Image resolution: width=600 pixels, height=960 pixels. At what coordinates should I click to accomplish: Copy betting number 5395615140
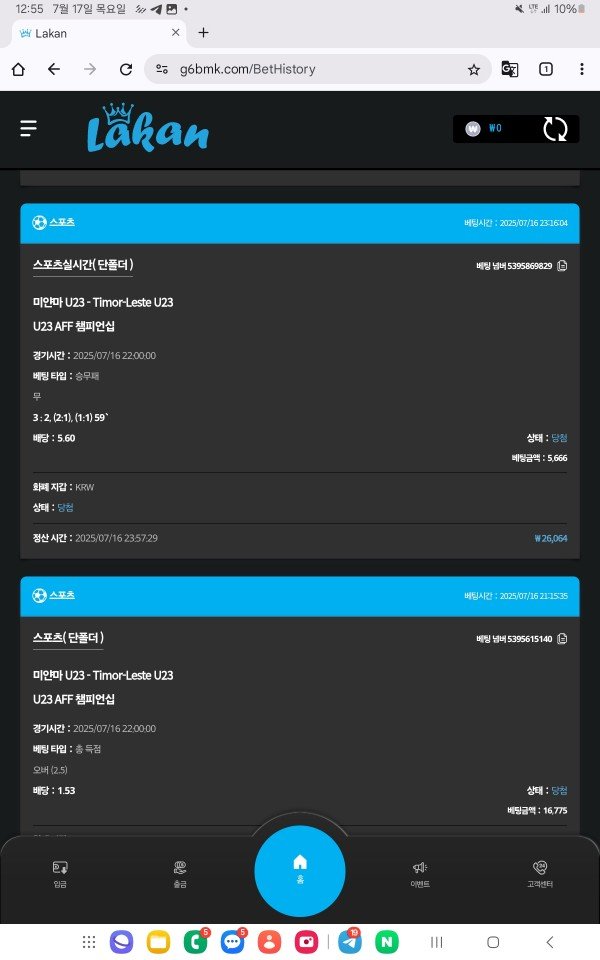tap(562, 639)
